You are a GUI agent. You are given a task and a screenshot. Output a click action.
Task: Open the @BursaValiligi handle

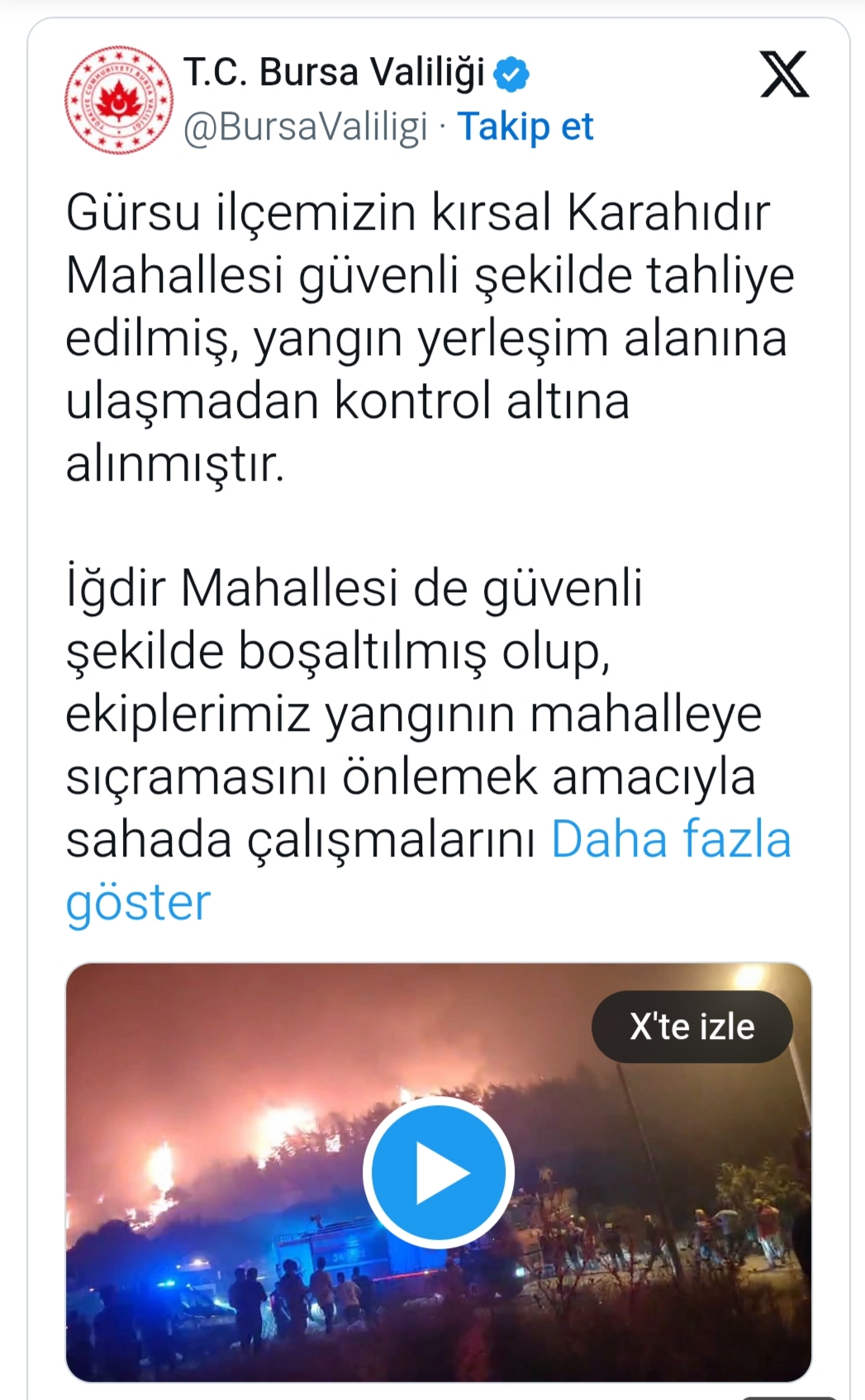click(305, 127)
